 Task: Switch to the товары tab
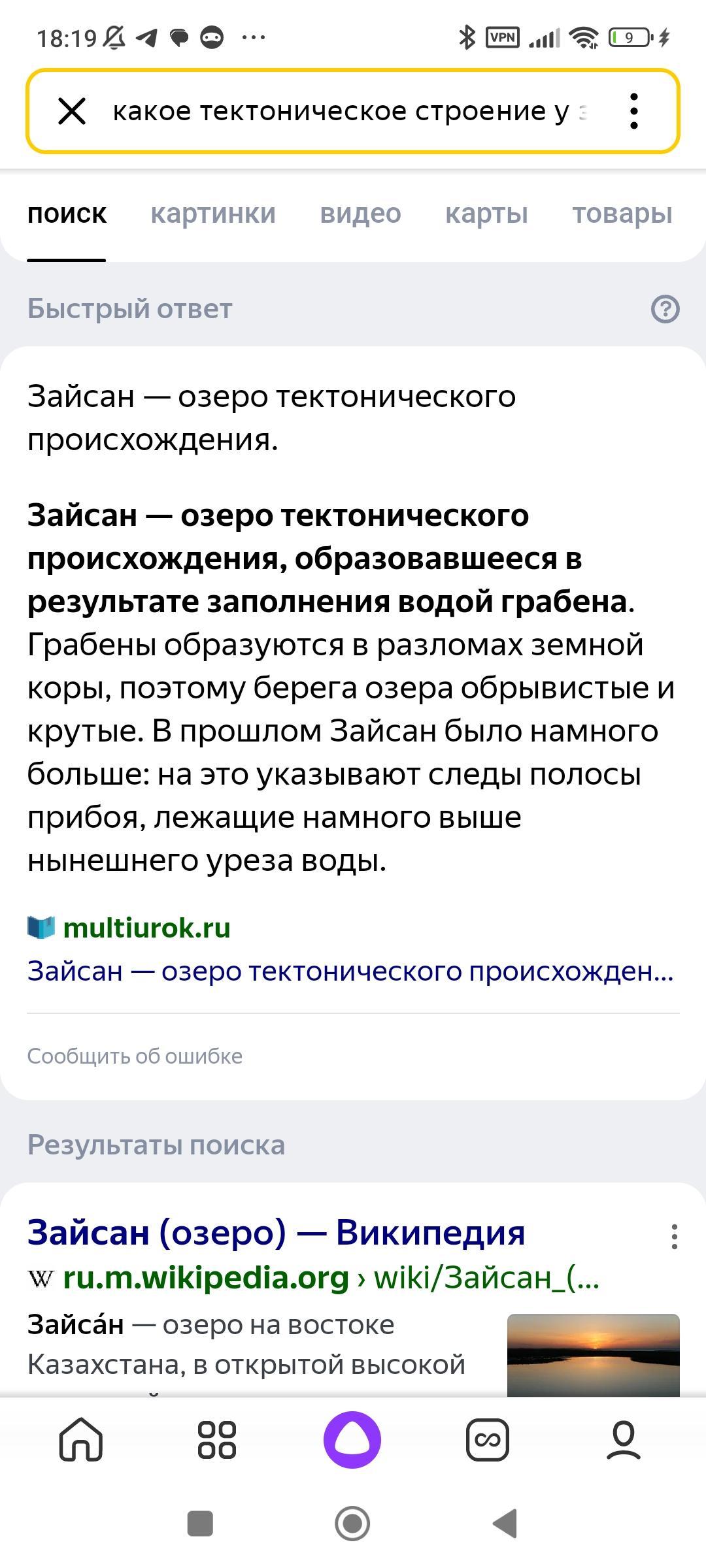pyautogui.click(x=622, y=214)
